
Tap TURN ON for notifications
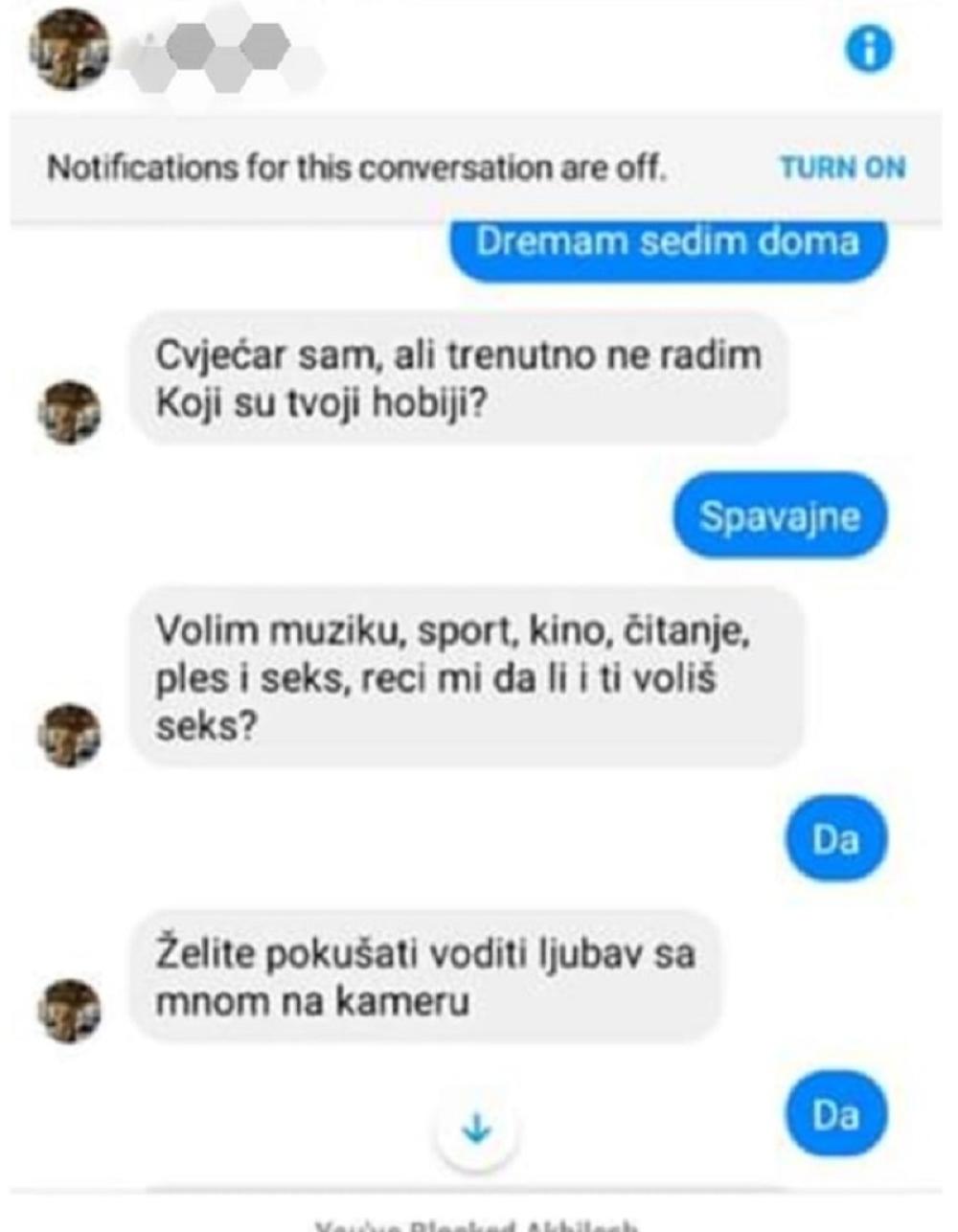pyautogui.click(x=842, y=168)
